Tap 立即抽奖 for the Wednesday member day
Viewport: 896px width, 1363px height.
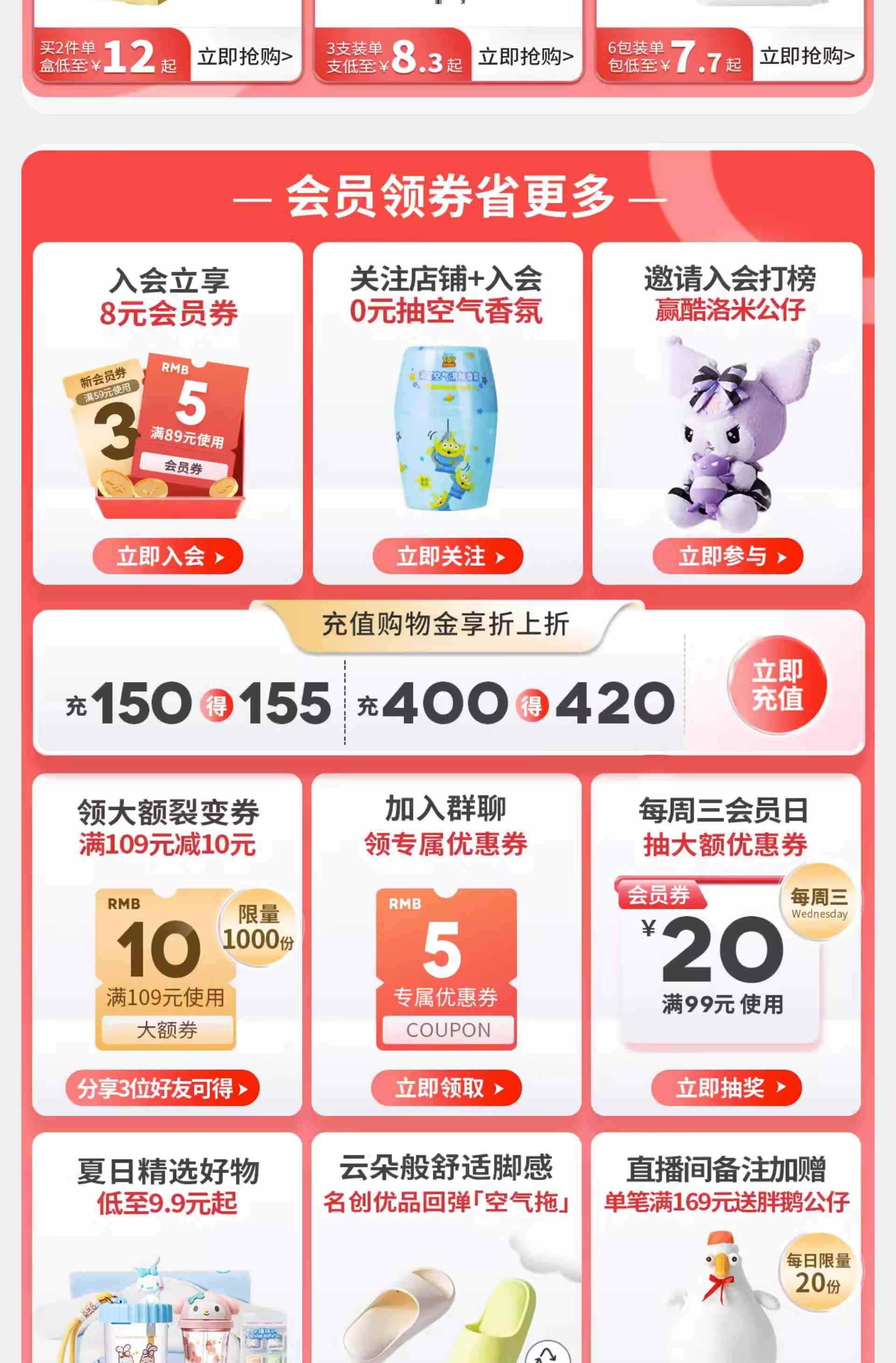[726, 1088]
